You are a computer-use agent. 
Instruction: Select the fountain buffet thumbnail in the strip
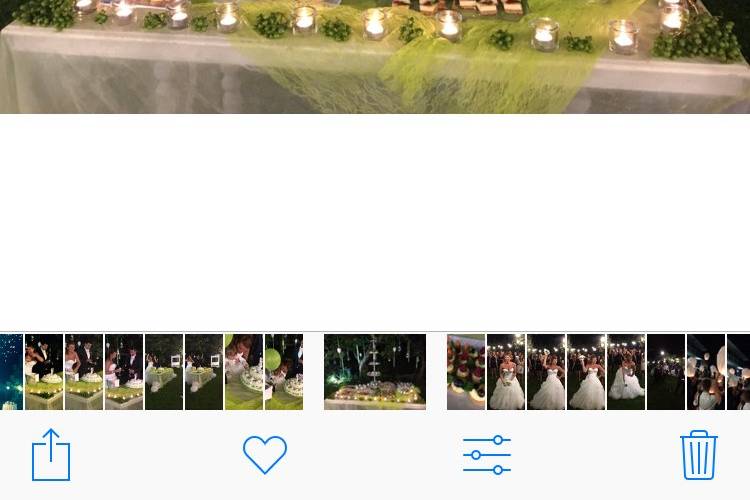(x=375, y=372)
